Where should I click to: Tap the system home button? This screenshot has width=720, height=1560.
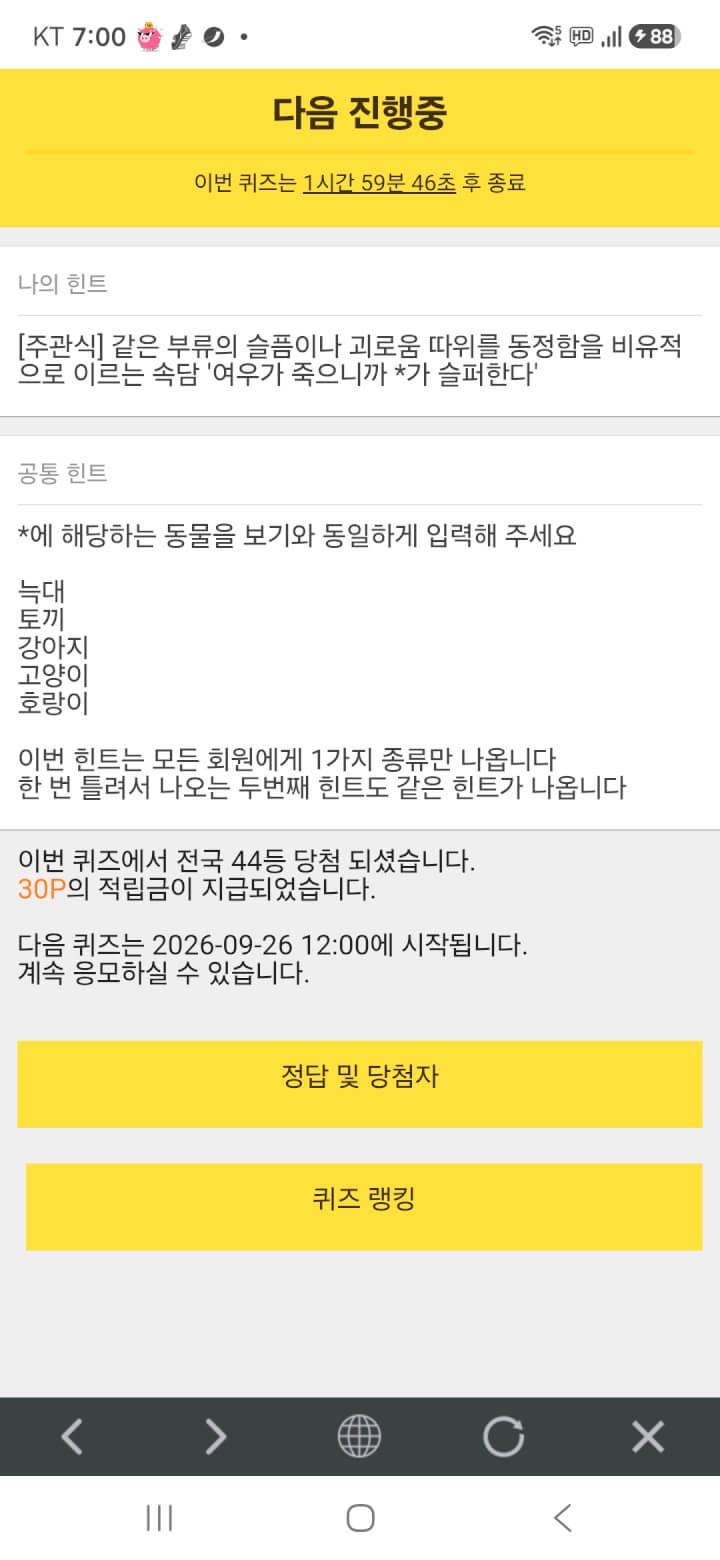point(360,1518)
